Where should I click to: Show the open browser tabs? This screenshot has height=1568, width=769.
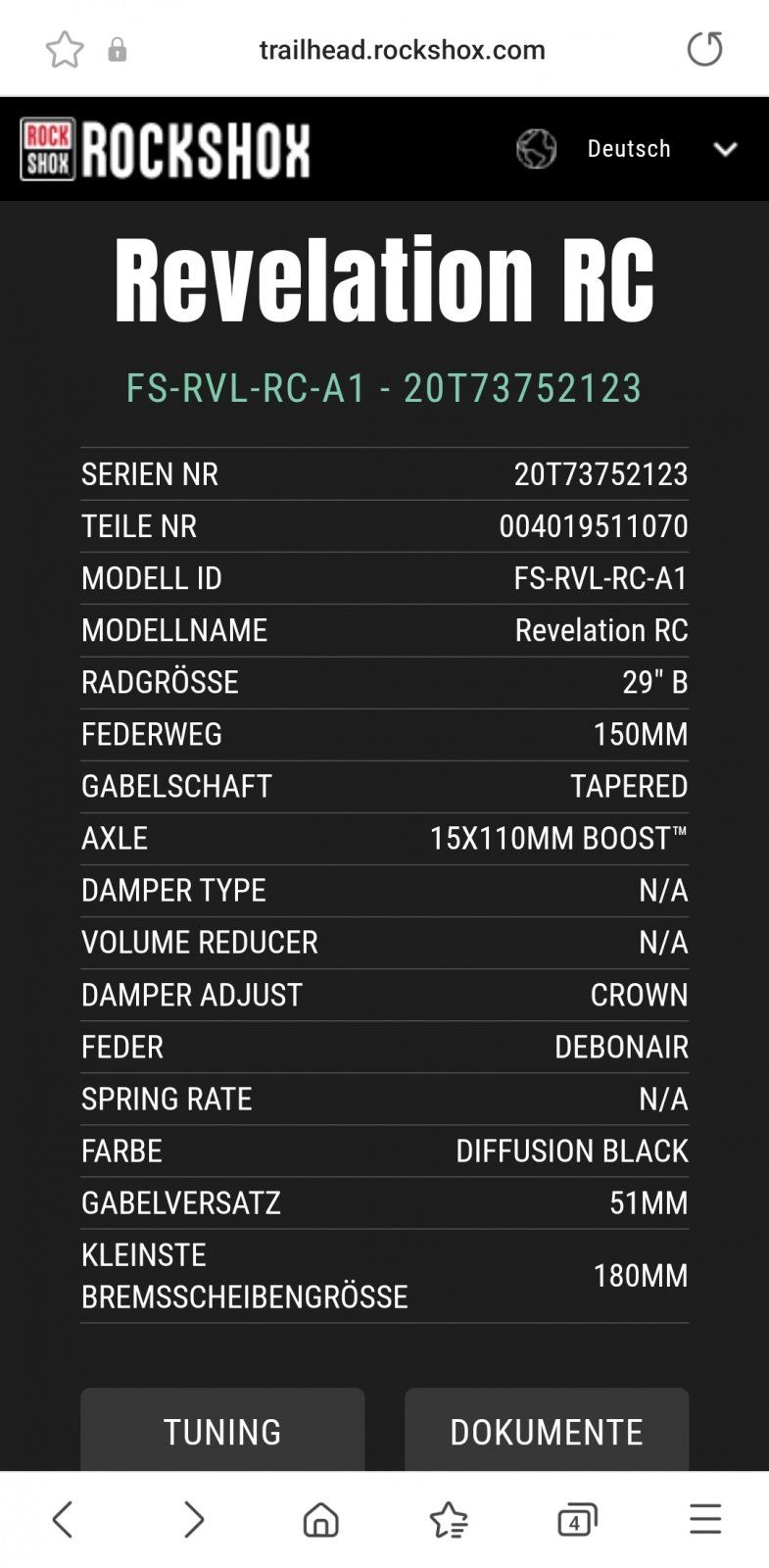(x=577, y=1519)
